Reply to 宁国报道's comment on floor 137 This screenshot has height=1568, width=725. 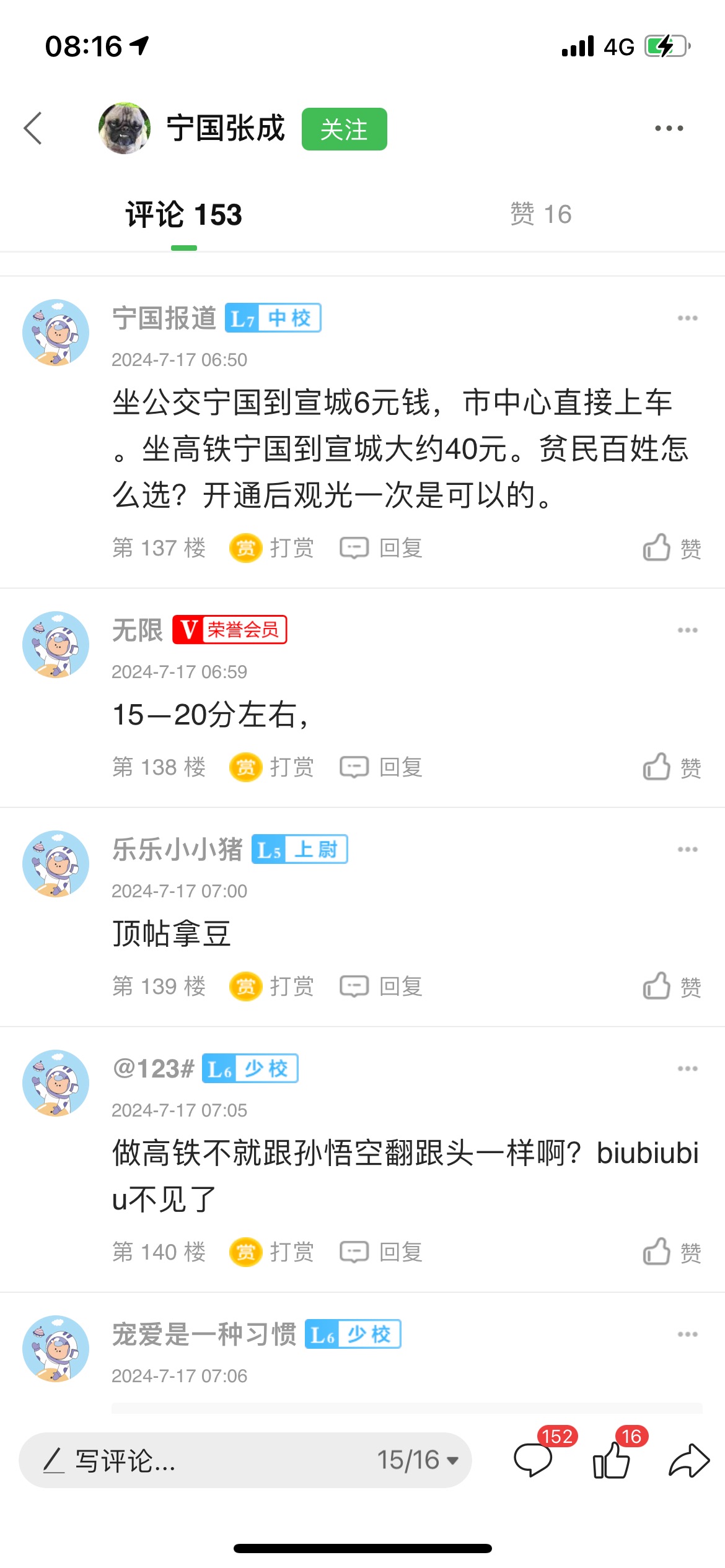pyautogui.click(x=382, y=548)
